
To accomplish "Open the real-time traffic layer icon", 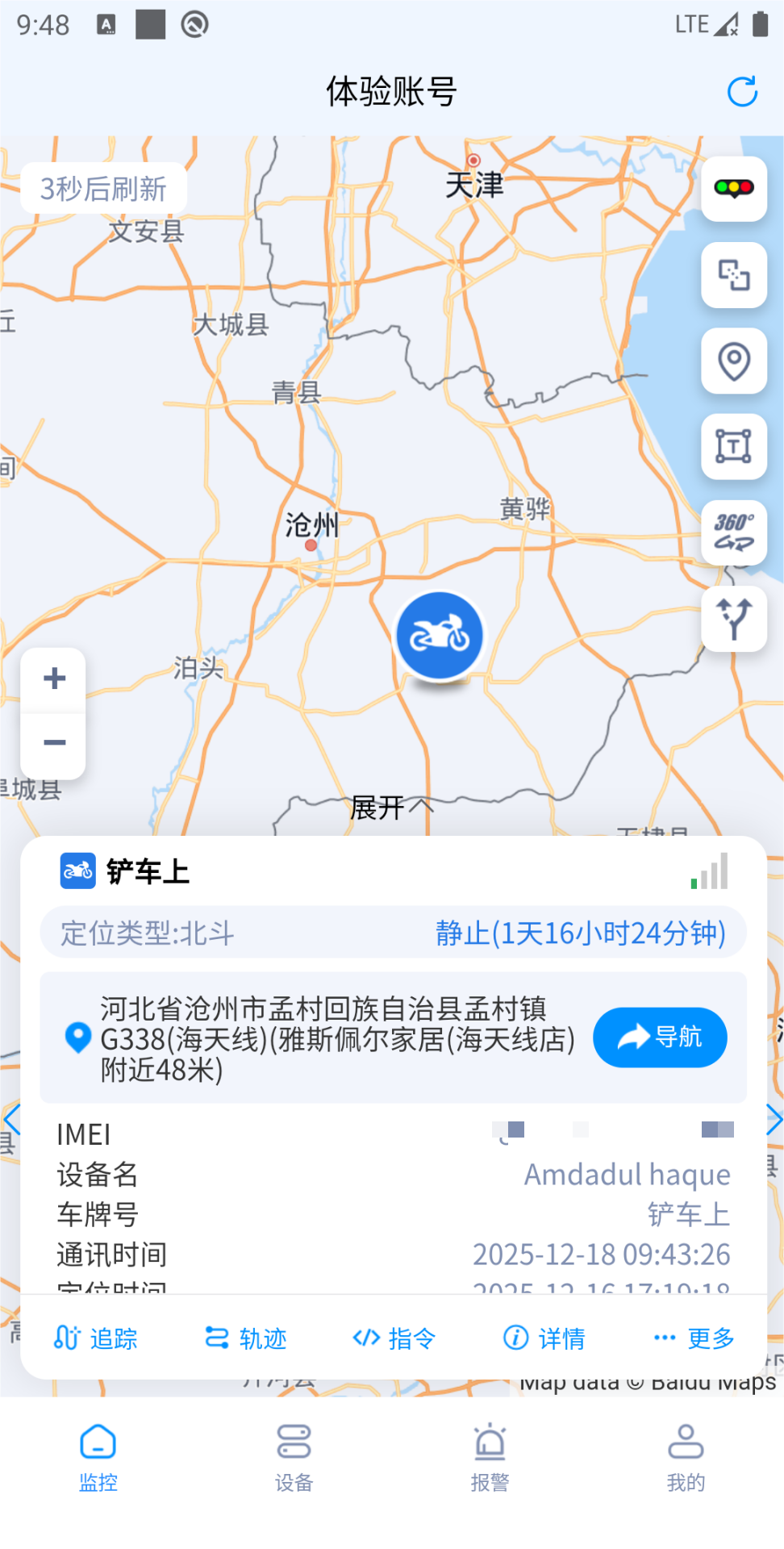I will pos(733,190).
